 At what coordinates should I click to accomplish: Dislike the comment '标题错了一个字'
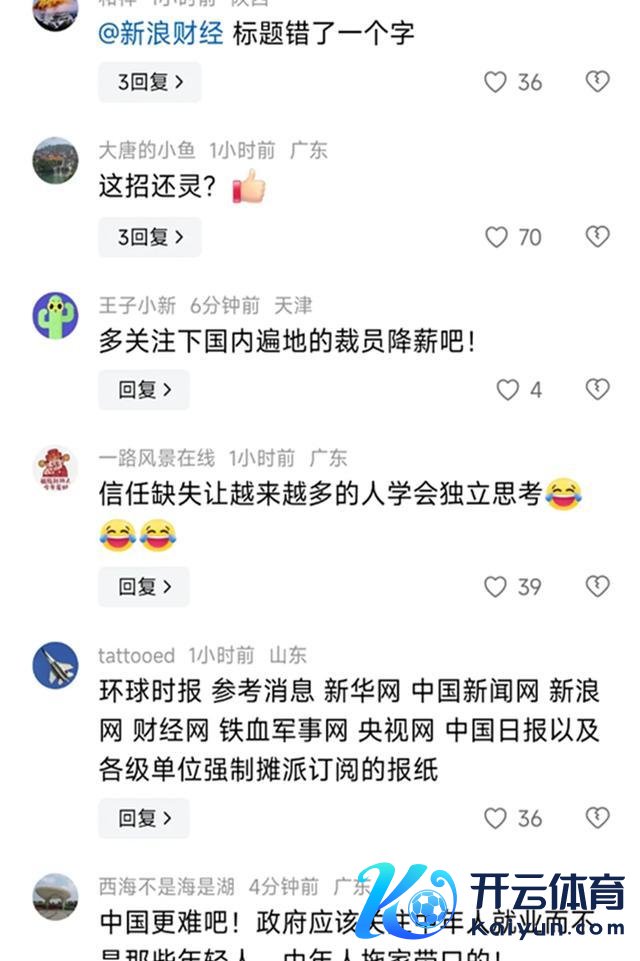click(597, 82)
